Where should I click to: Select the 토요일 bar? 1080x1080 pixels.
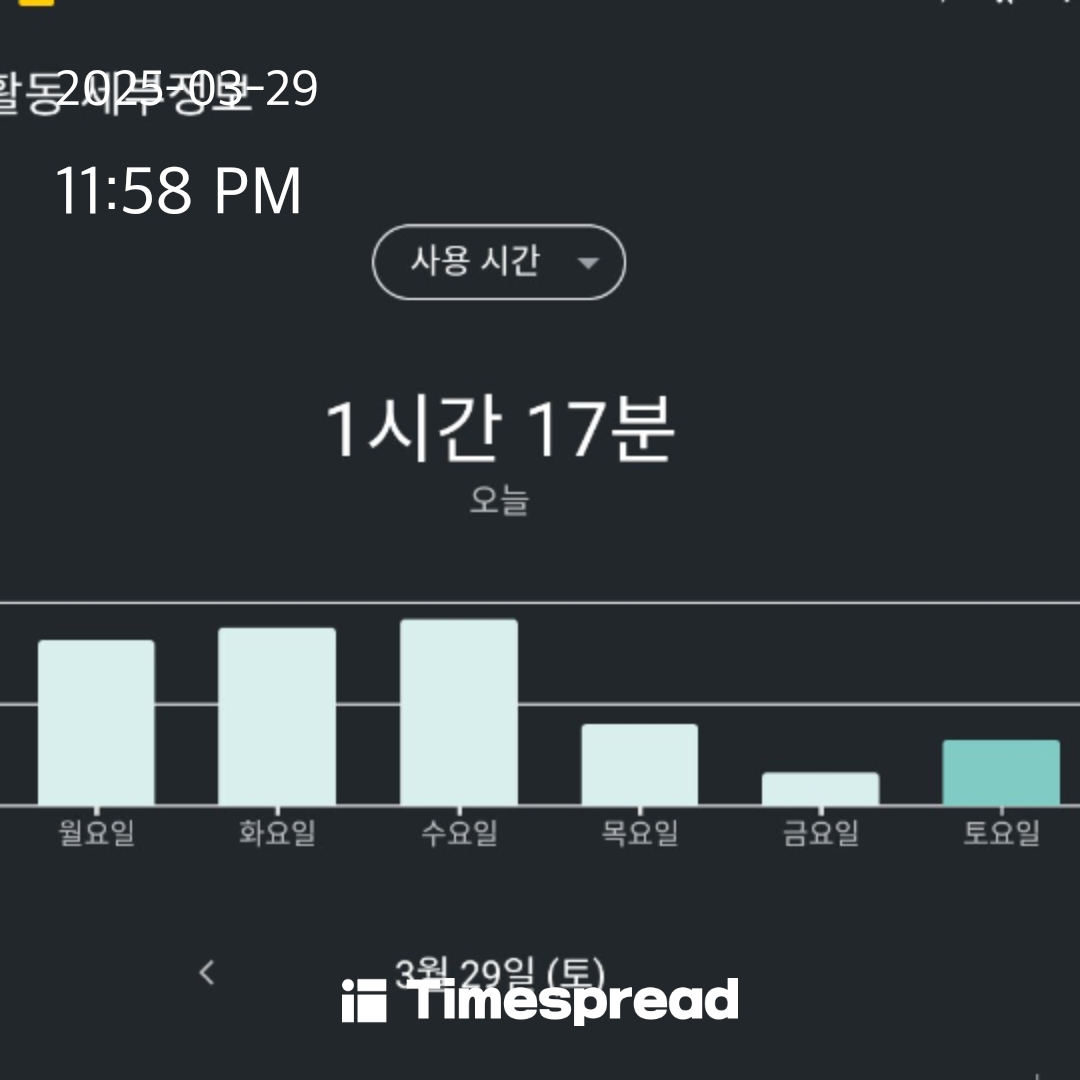[1001, 773]
